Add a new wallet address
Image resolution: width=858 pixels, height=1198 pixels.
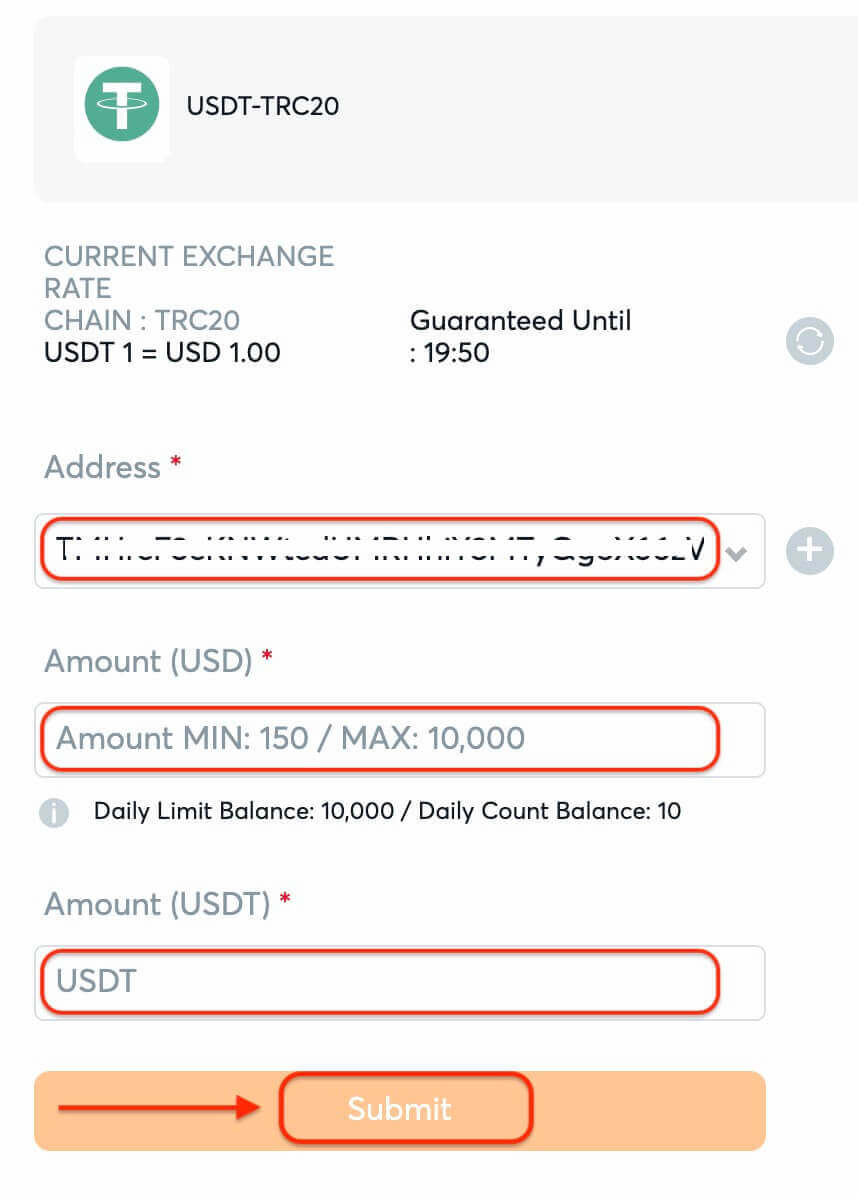click(x=809, y=551)
